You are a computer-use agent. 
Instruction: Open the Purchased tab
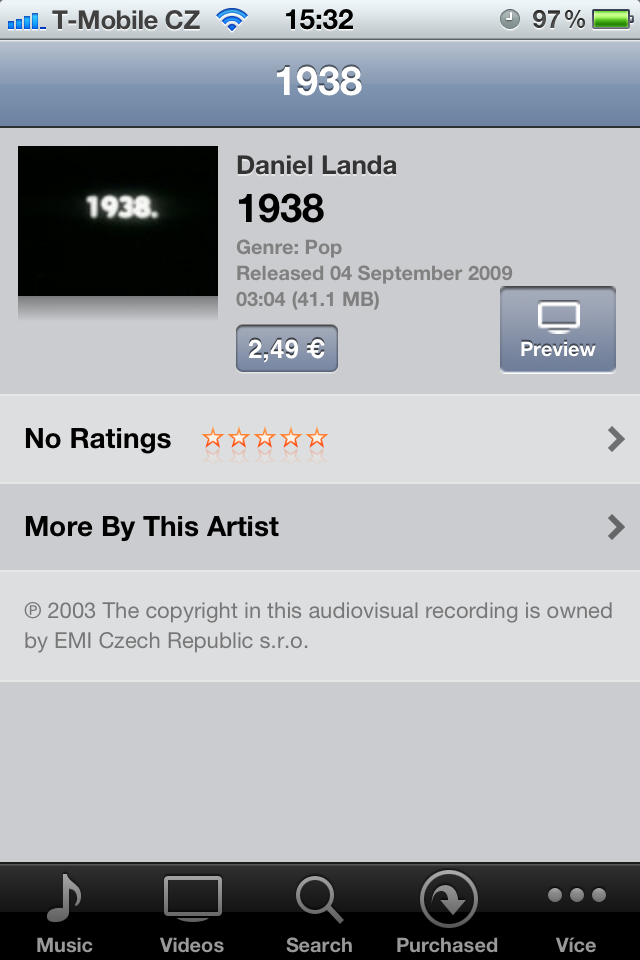pos(447,912)
